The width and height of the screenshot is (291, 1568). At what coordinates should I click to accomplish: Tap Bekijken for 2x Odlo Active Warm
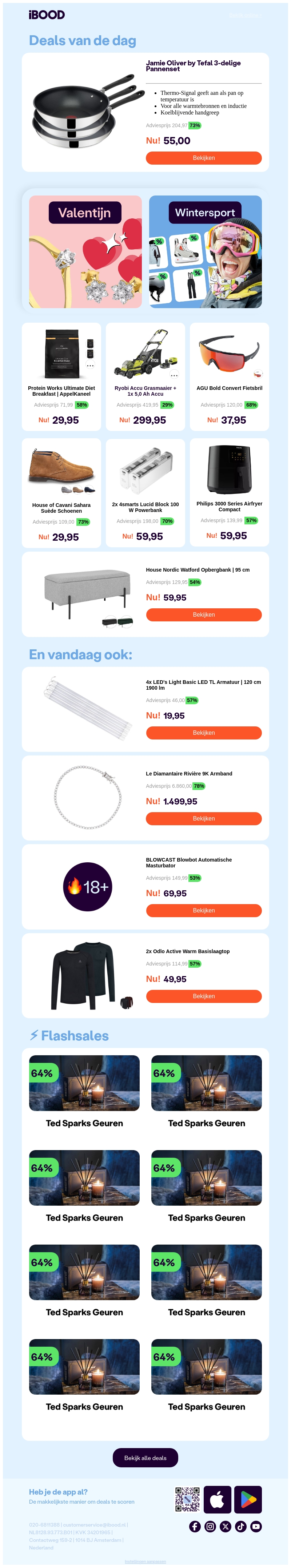point(203,996)
